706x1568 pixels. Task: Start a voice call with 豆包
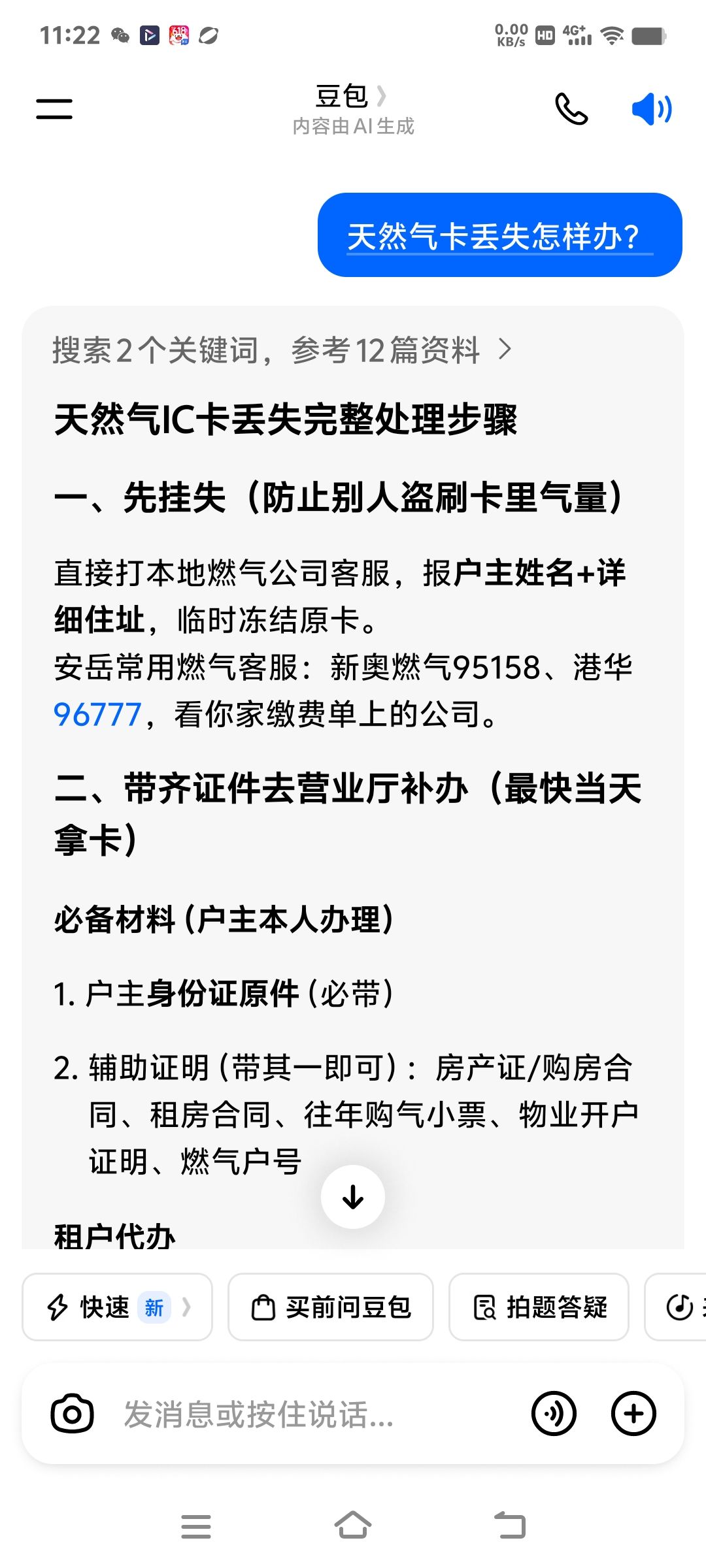click(x=571, y=108)
